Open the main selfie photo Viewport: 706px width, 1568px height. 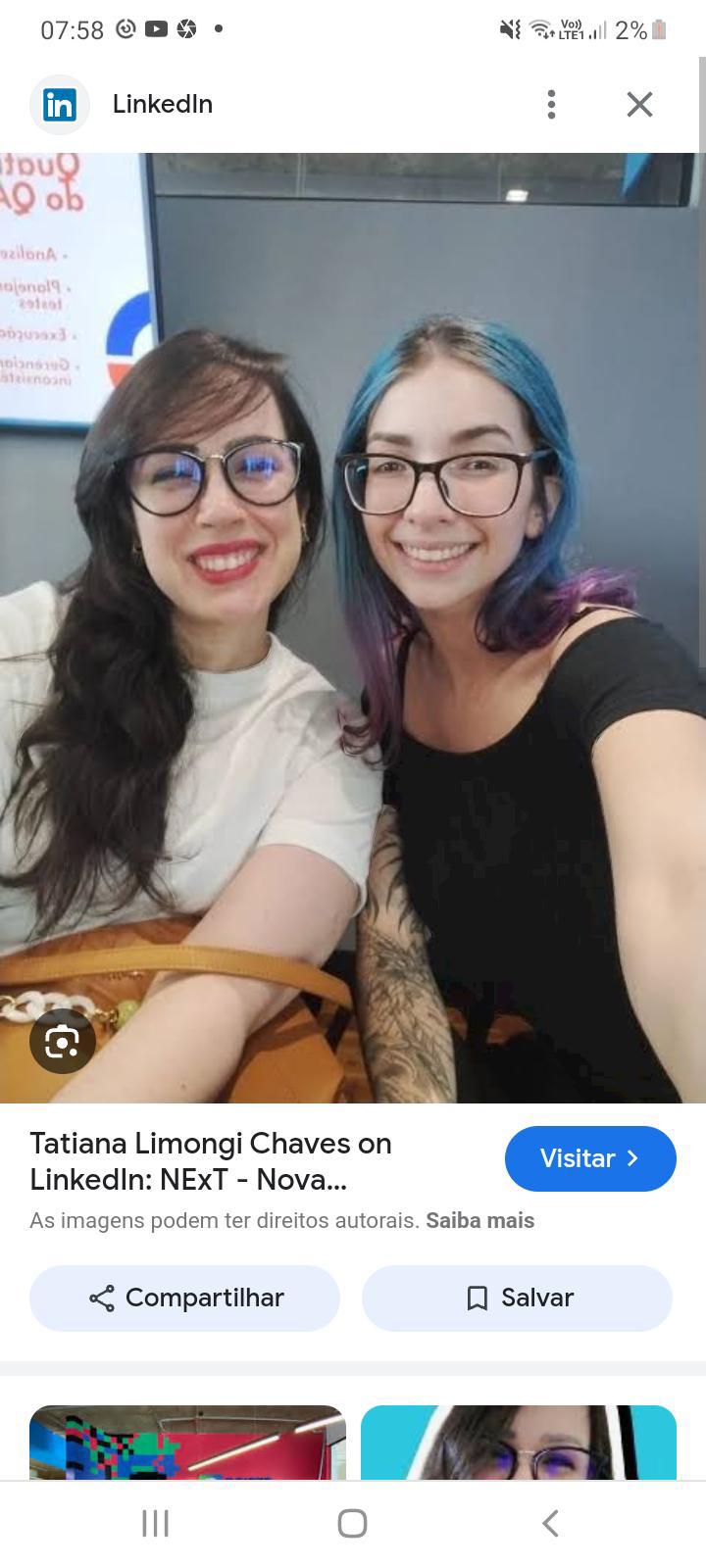pyautogui.click(x=353, y=627)
